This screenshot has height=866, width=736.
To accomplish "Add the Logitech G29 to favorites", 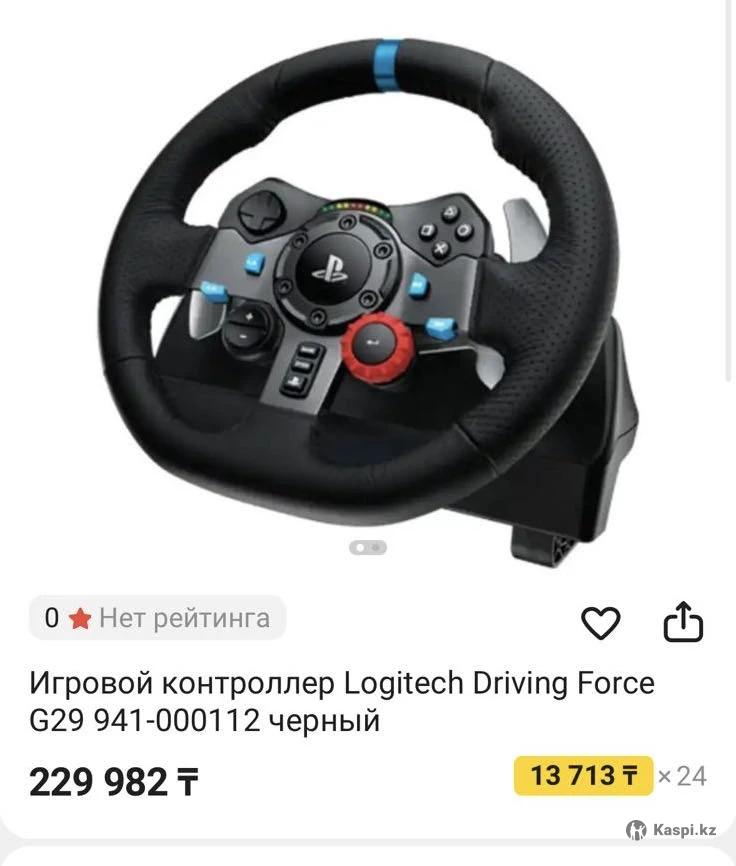I will 601,623.
